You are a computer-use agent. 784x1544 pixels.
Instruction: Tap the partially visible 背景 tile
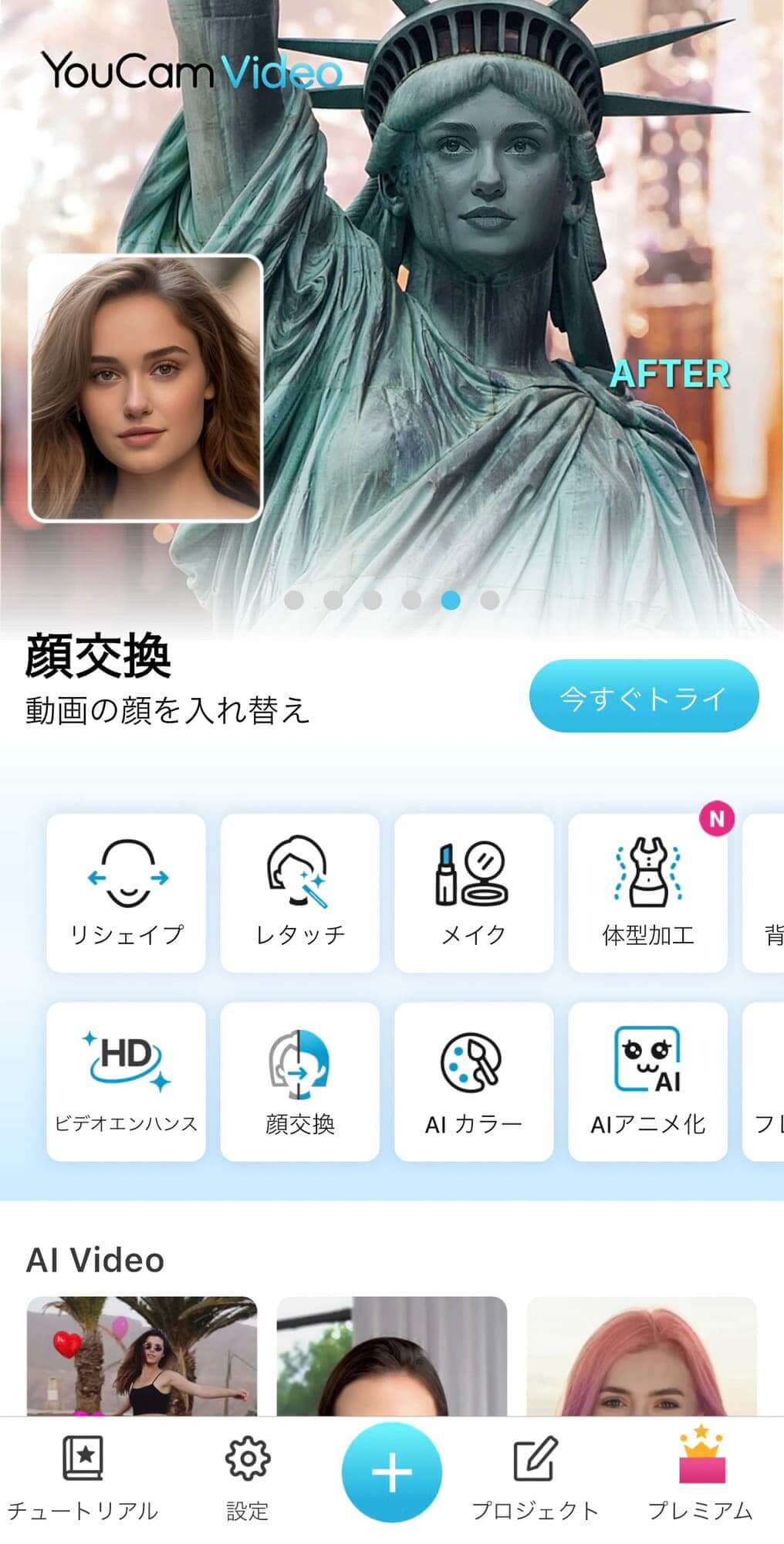click(768, 888)
